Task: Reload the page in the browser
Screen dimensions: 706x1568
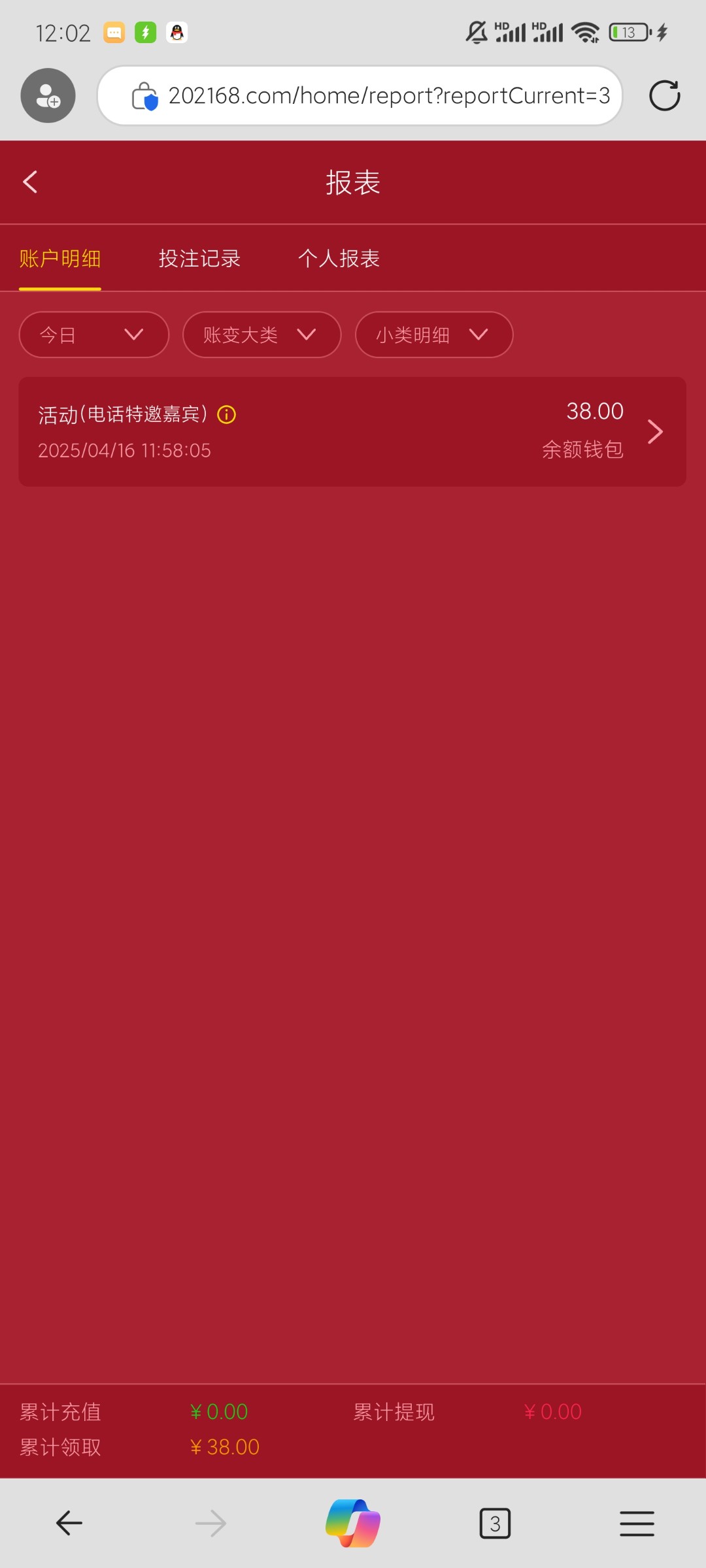Action: click(x=664, y=95)
